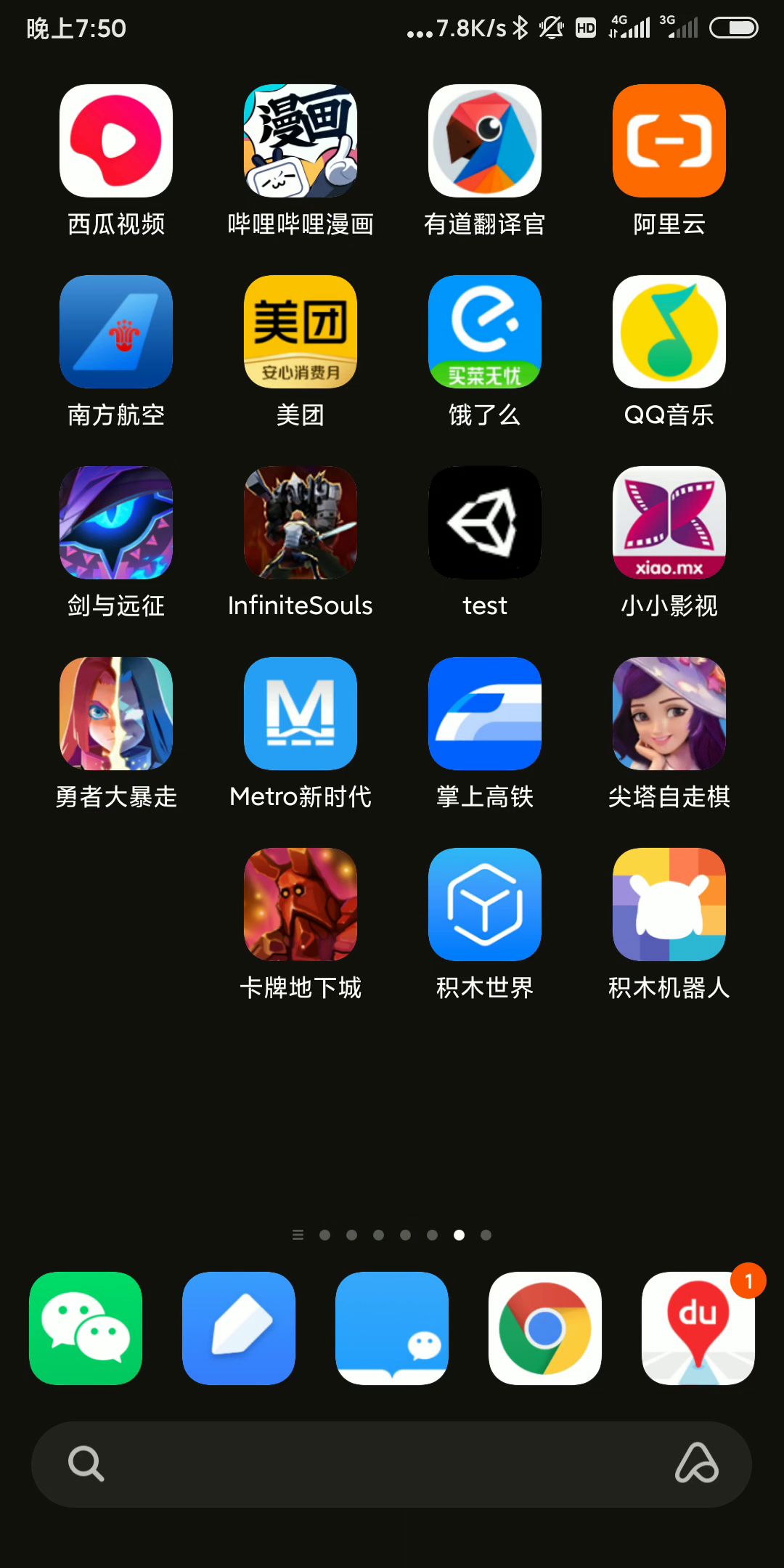Launch the 剑与远征 game
Image resolution: width=784 pixels, height=1568 pixels.
116,523
